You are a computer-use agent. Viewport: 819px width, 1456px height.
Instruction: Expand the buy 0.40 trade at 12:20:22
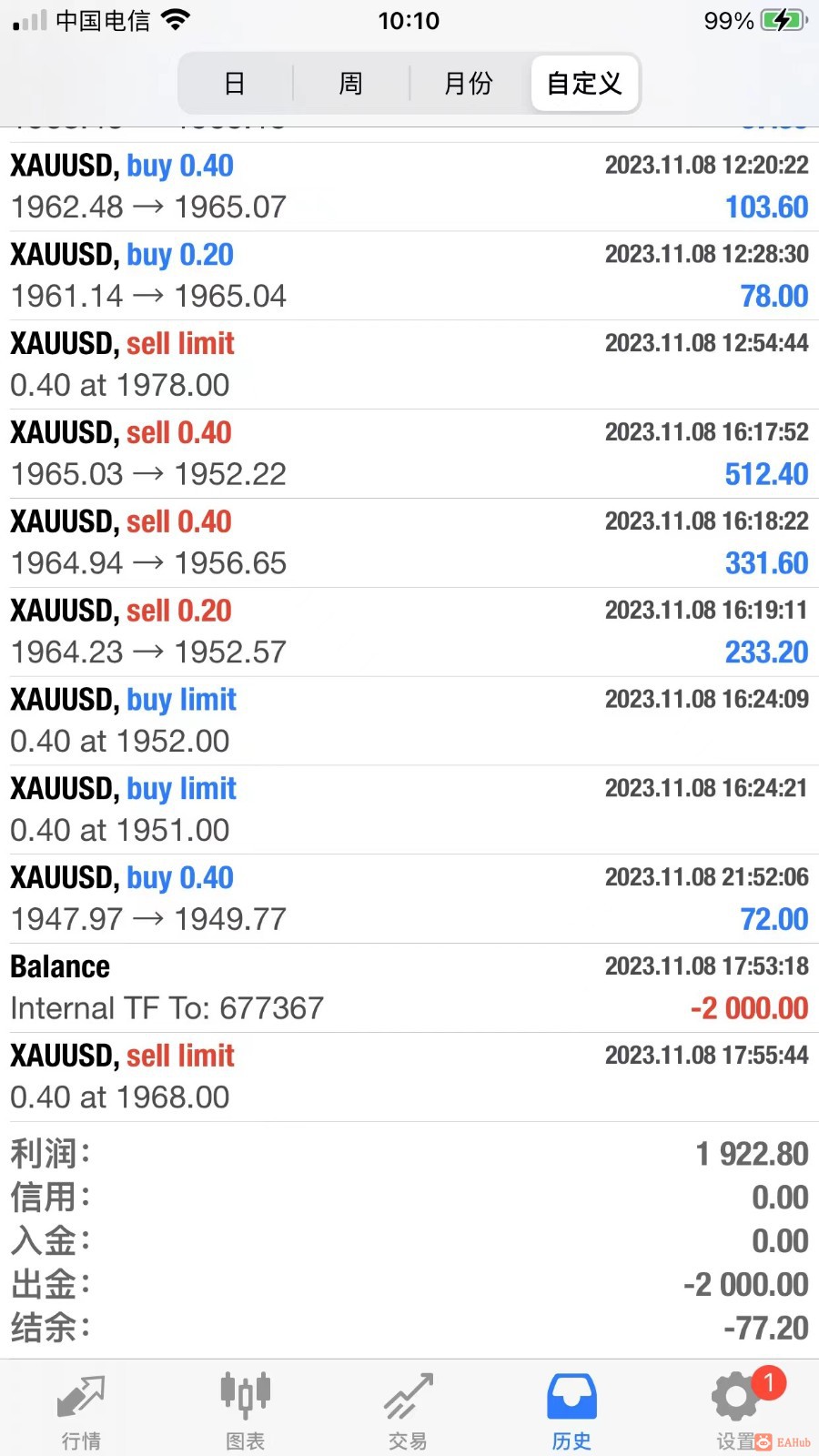point(409,187)
